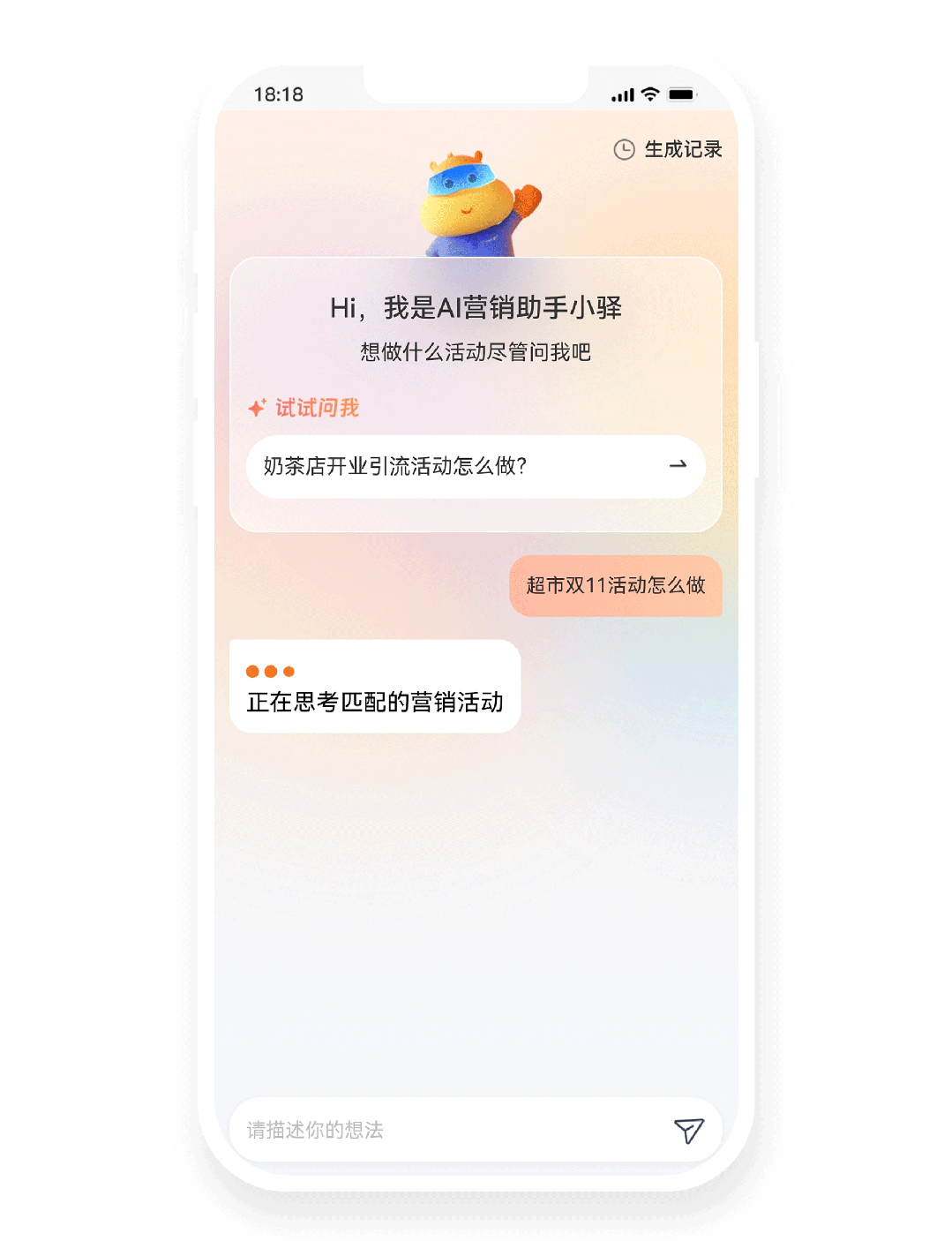
Task: Select the 奶茶店开业引流活动怎么做 suggestion
Action: click(475, 466)
